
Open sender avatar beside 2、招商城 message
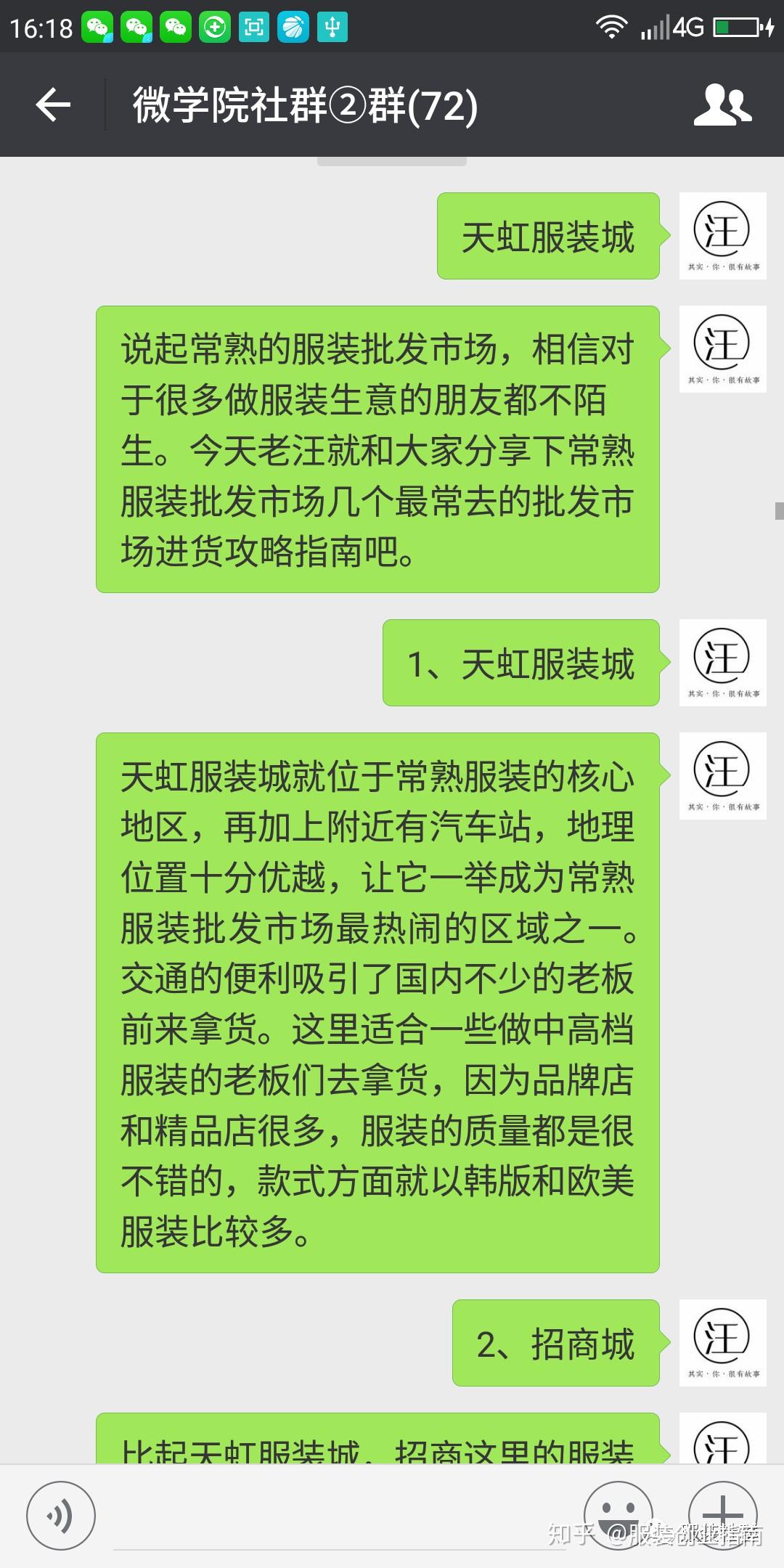click(x=722, y=1343)
